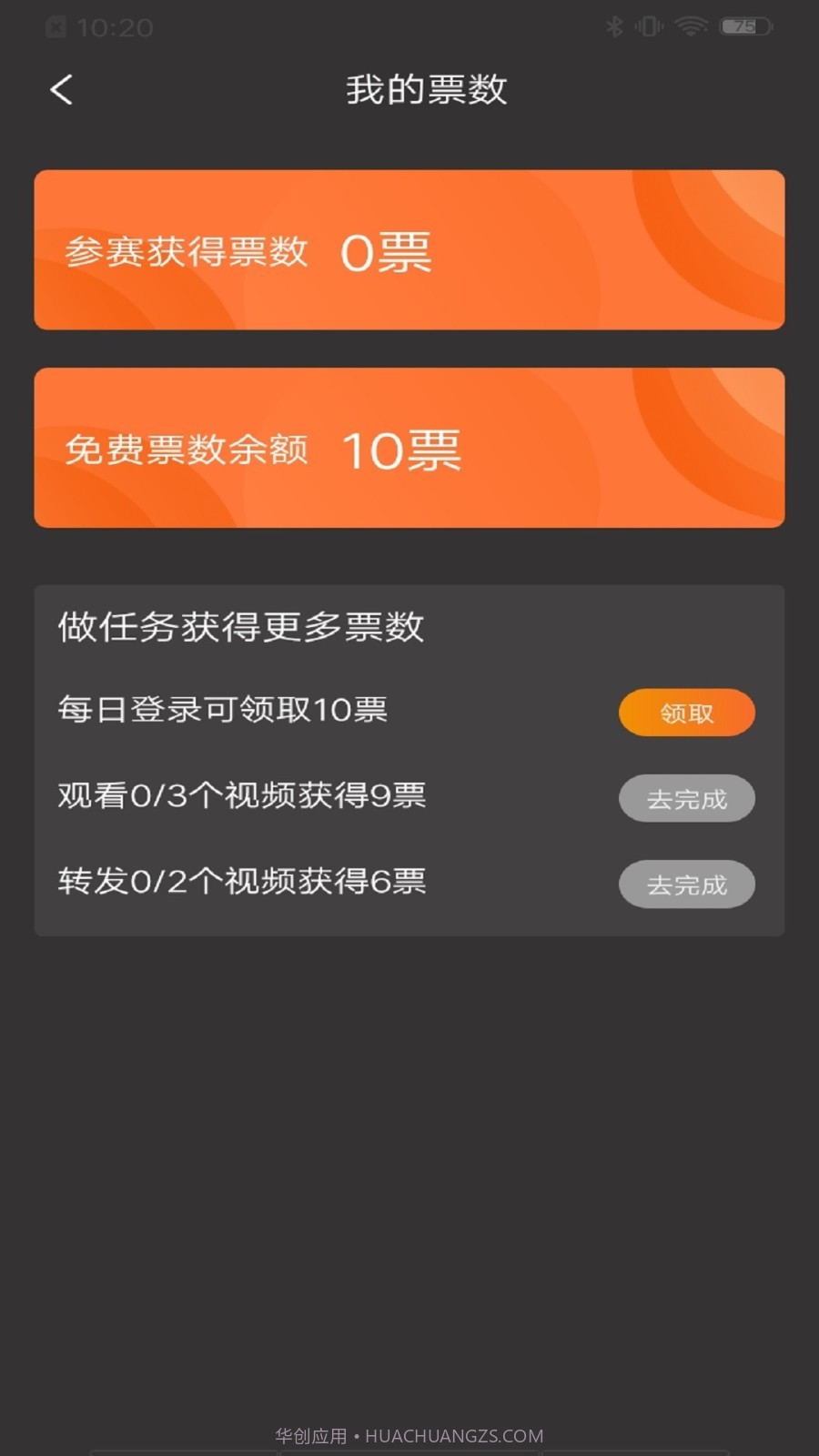The width and height of the screenshot is (819, 1456).
Task: Open the HUACHUANGZS.COM link at the bottom
Action: tap(409, 1434)
